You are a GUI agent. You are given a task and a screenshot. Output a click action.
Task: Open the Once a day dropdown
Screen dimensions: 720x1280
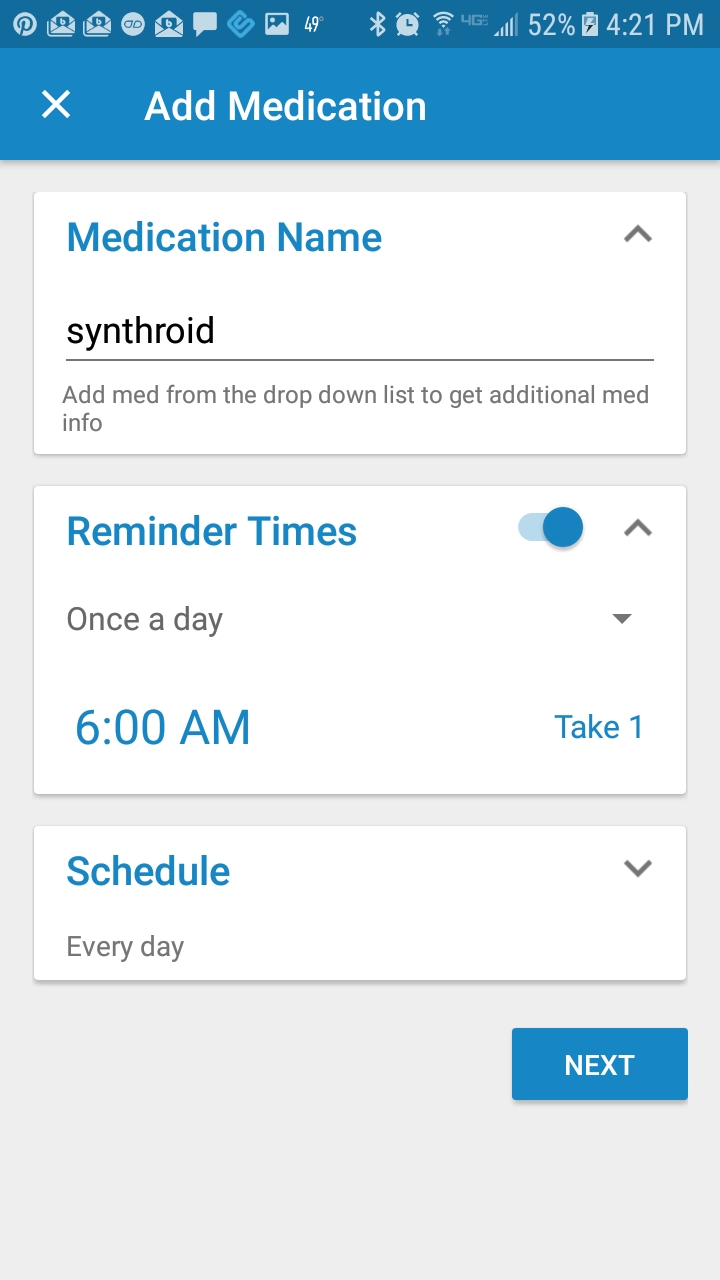(x=351, y=619)
